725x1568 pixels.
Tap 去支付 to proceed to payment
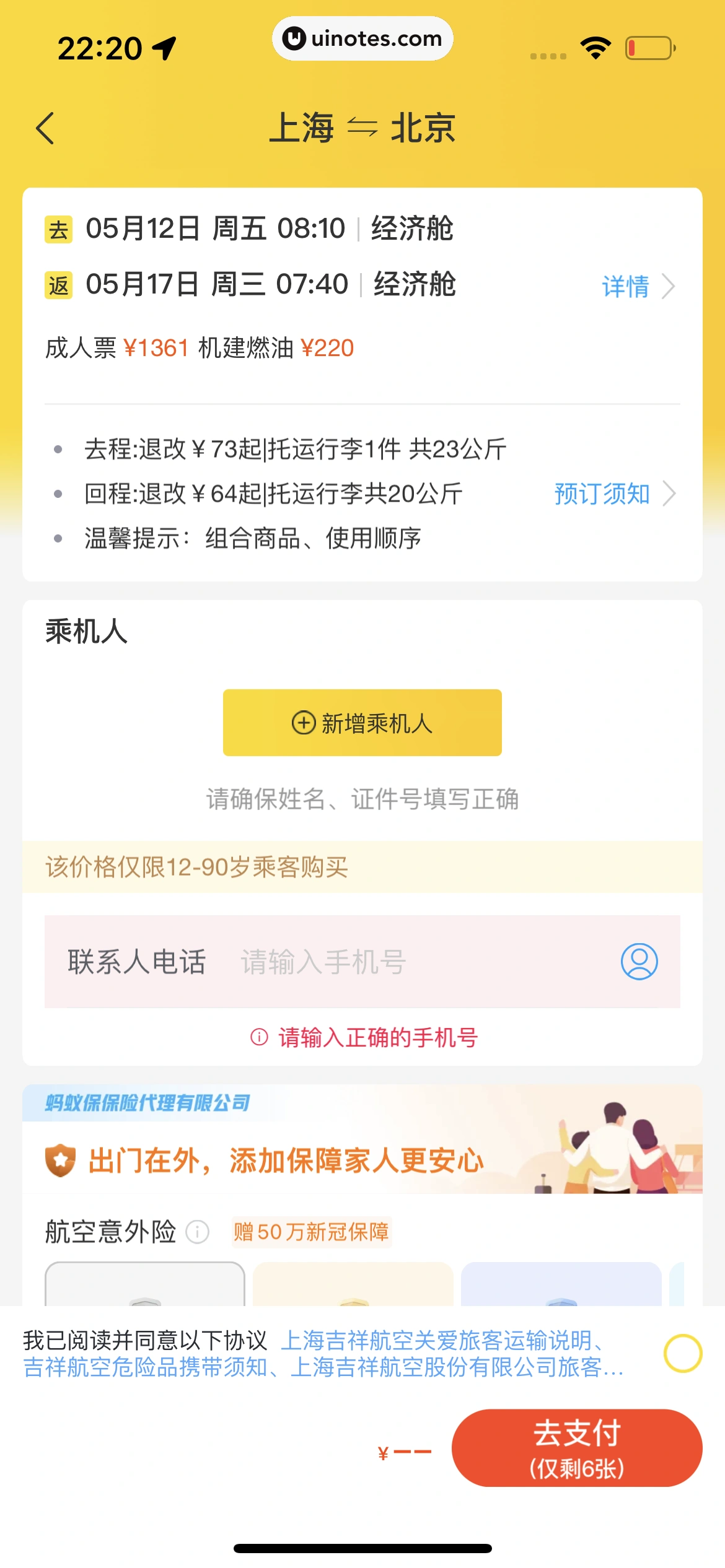click(576, 1448)
